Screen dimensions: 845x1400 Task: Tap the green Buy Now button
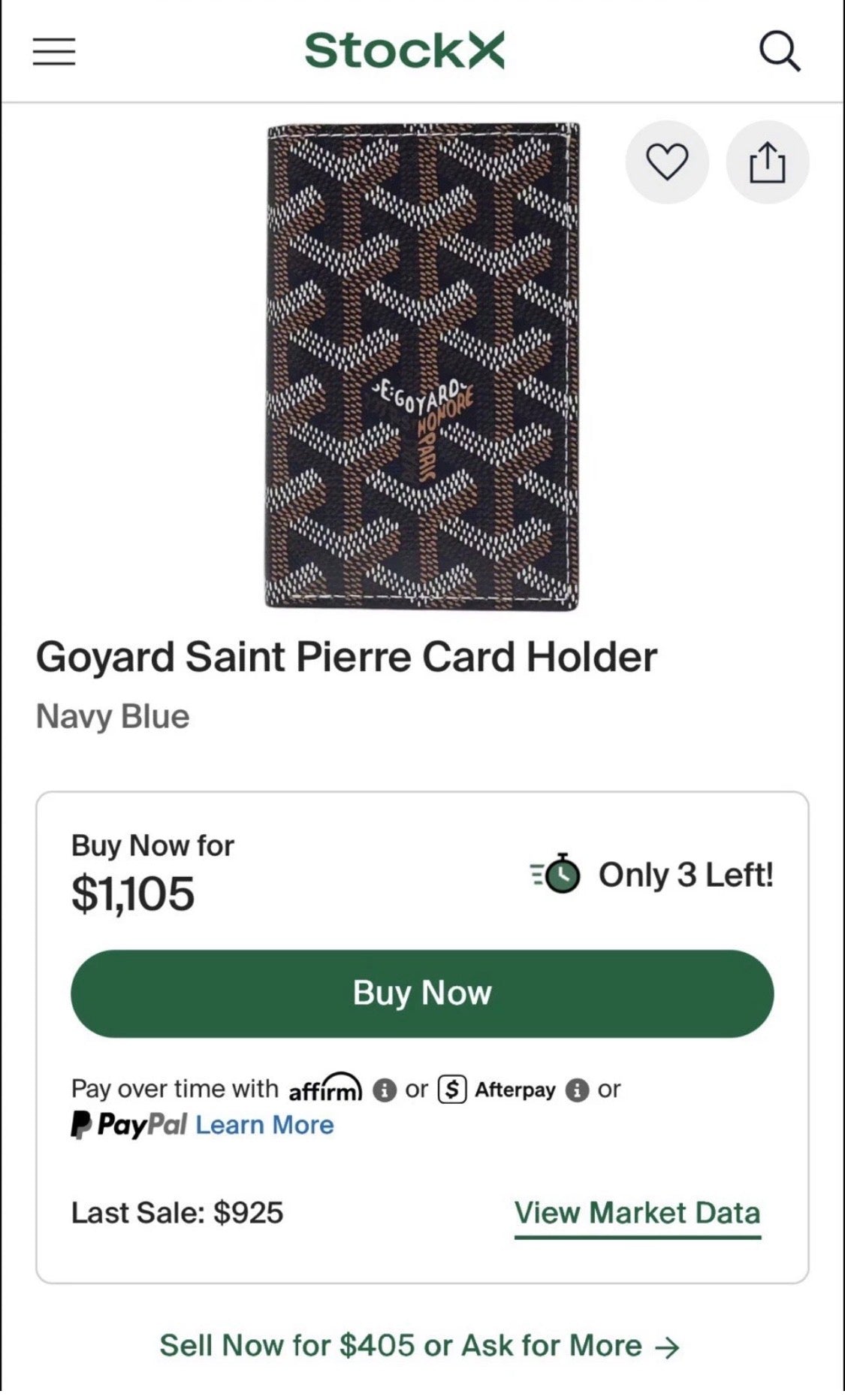422,993
